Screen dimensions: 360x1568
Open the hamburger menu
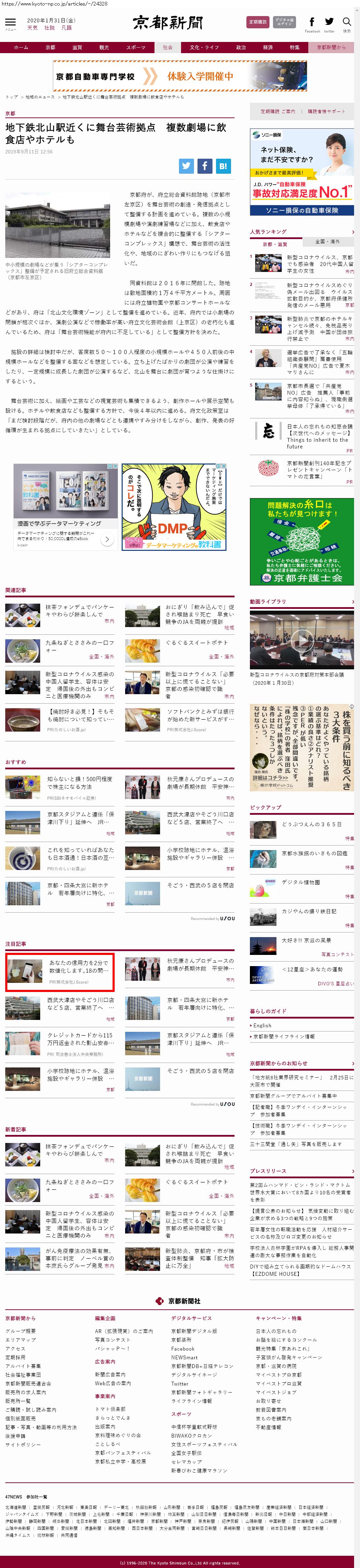click(x=10, y=23)
